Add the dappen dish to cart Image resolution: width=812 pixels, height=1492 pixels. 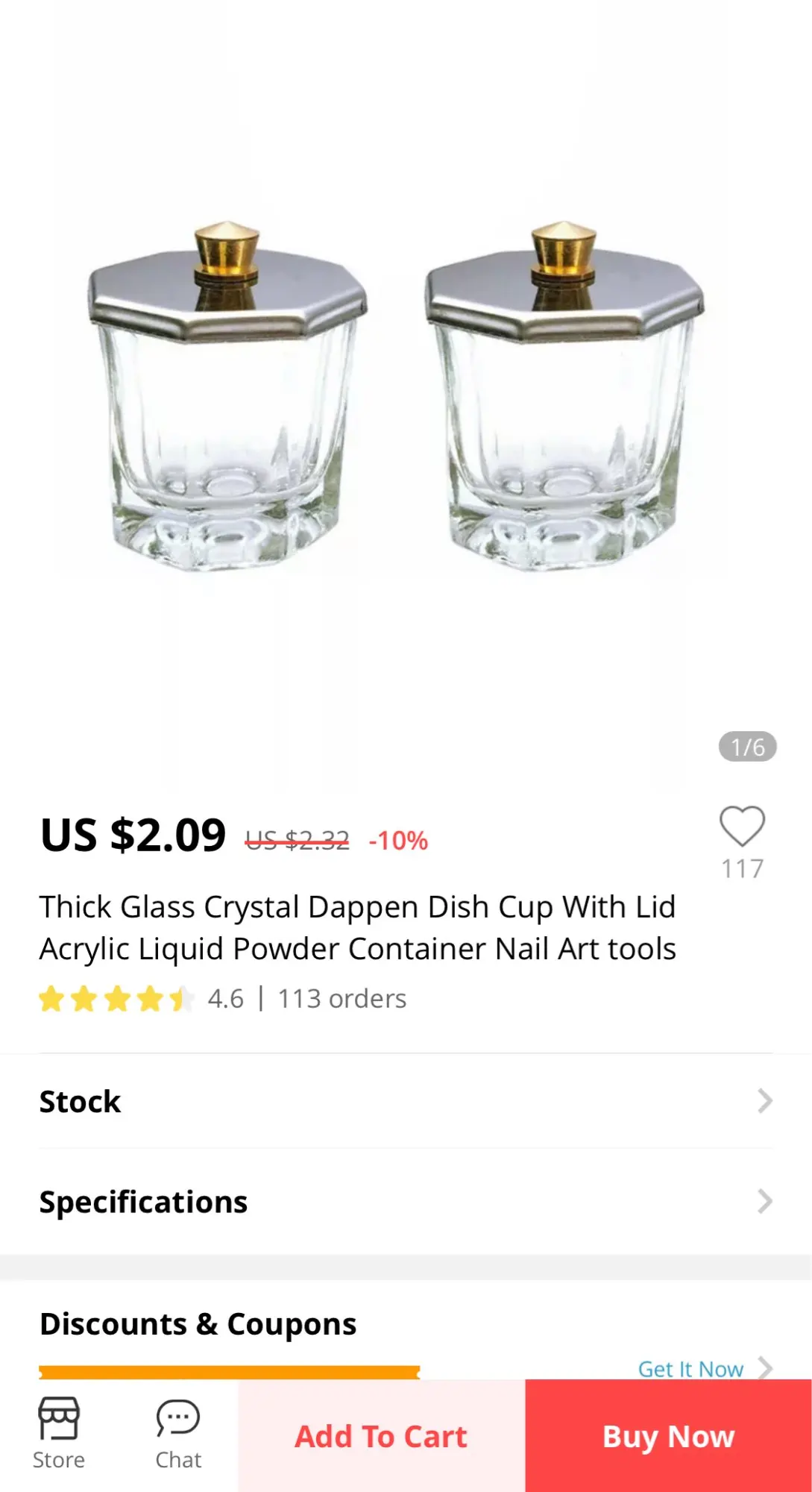coord(381,1436)
